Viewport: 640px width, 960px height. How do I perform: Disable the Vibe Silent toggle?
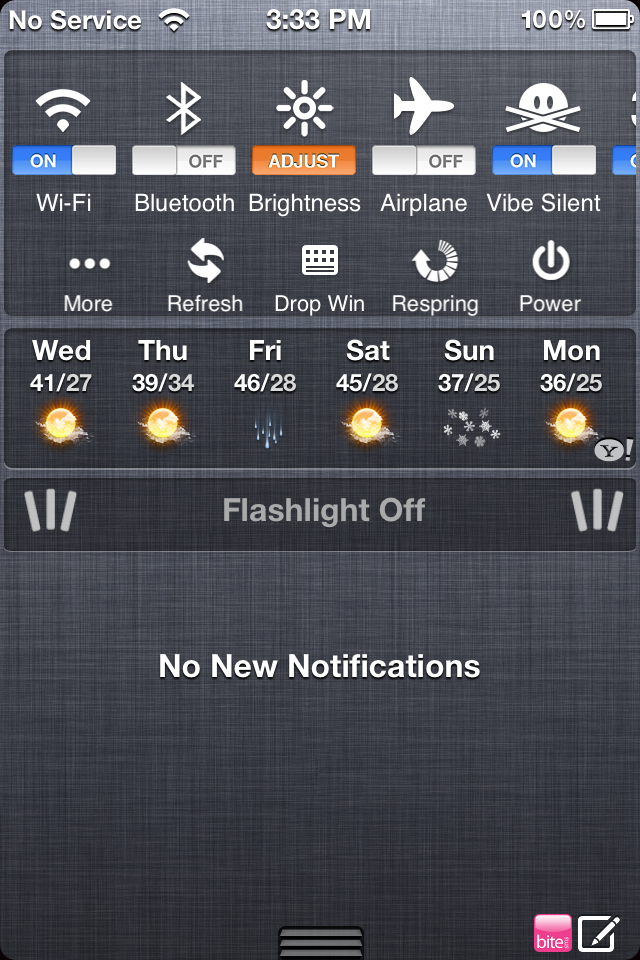tap(544, 160)
